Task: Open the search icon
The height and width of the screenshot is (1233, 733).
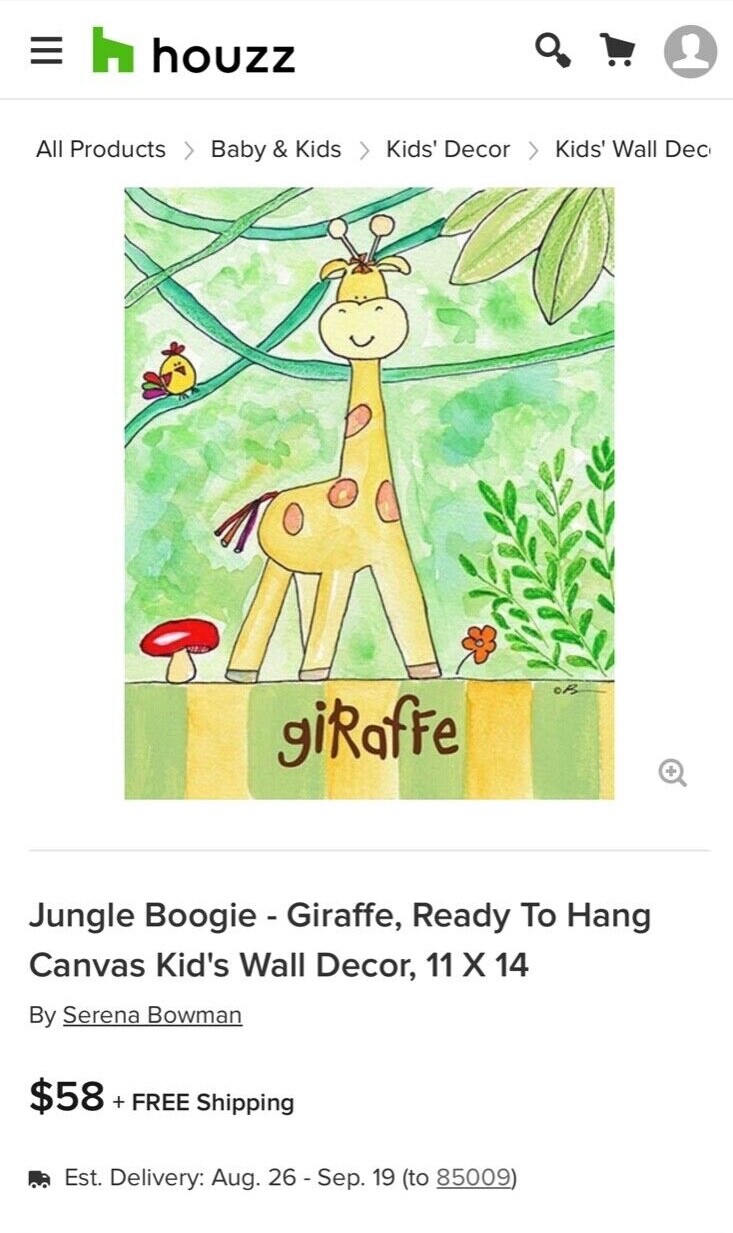Action: coord(553,49)
